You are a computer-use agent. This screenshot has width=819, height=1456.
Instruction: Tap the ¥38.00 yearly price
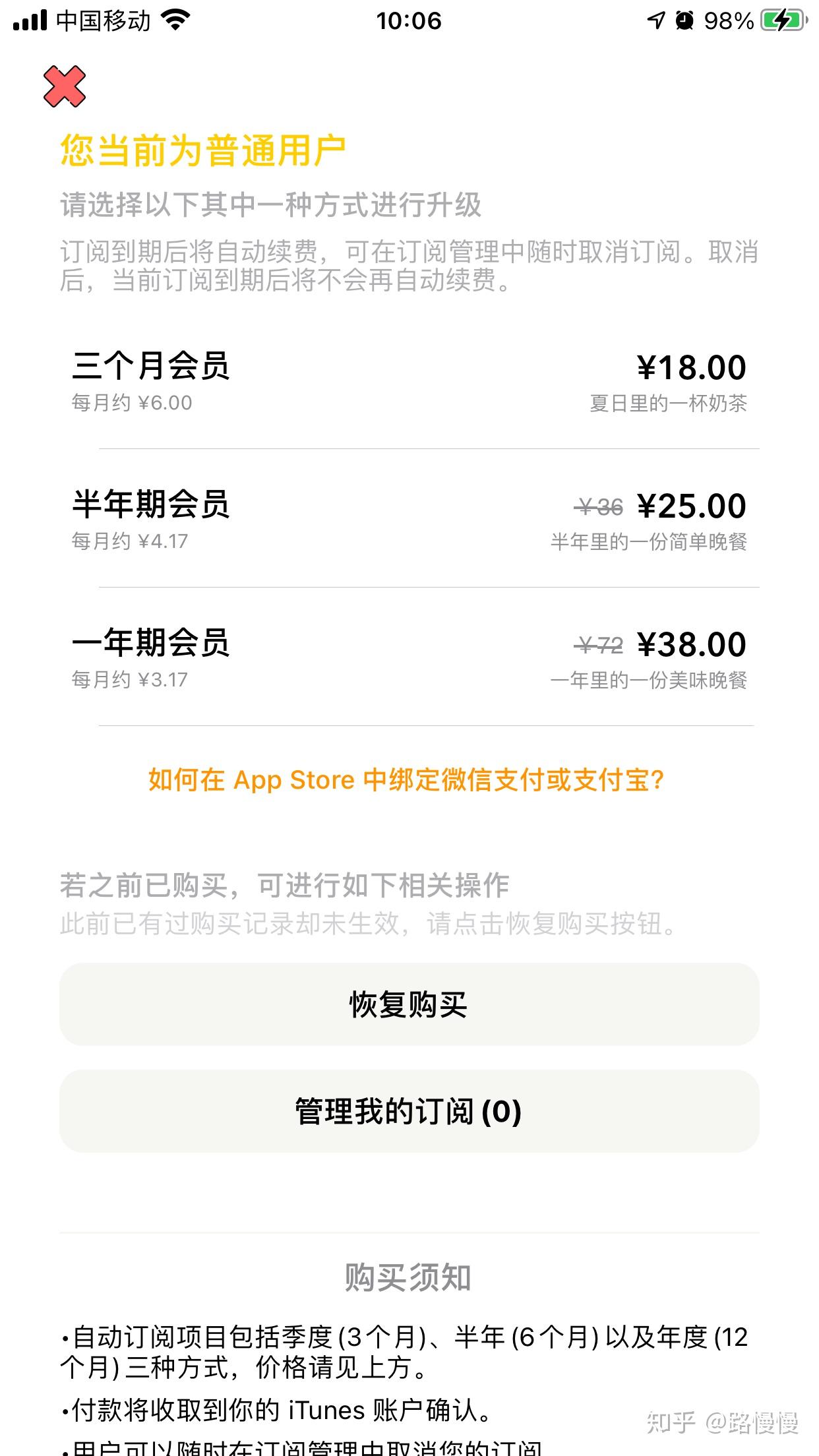(690, 643)
